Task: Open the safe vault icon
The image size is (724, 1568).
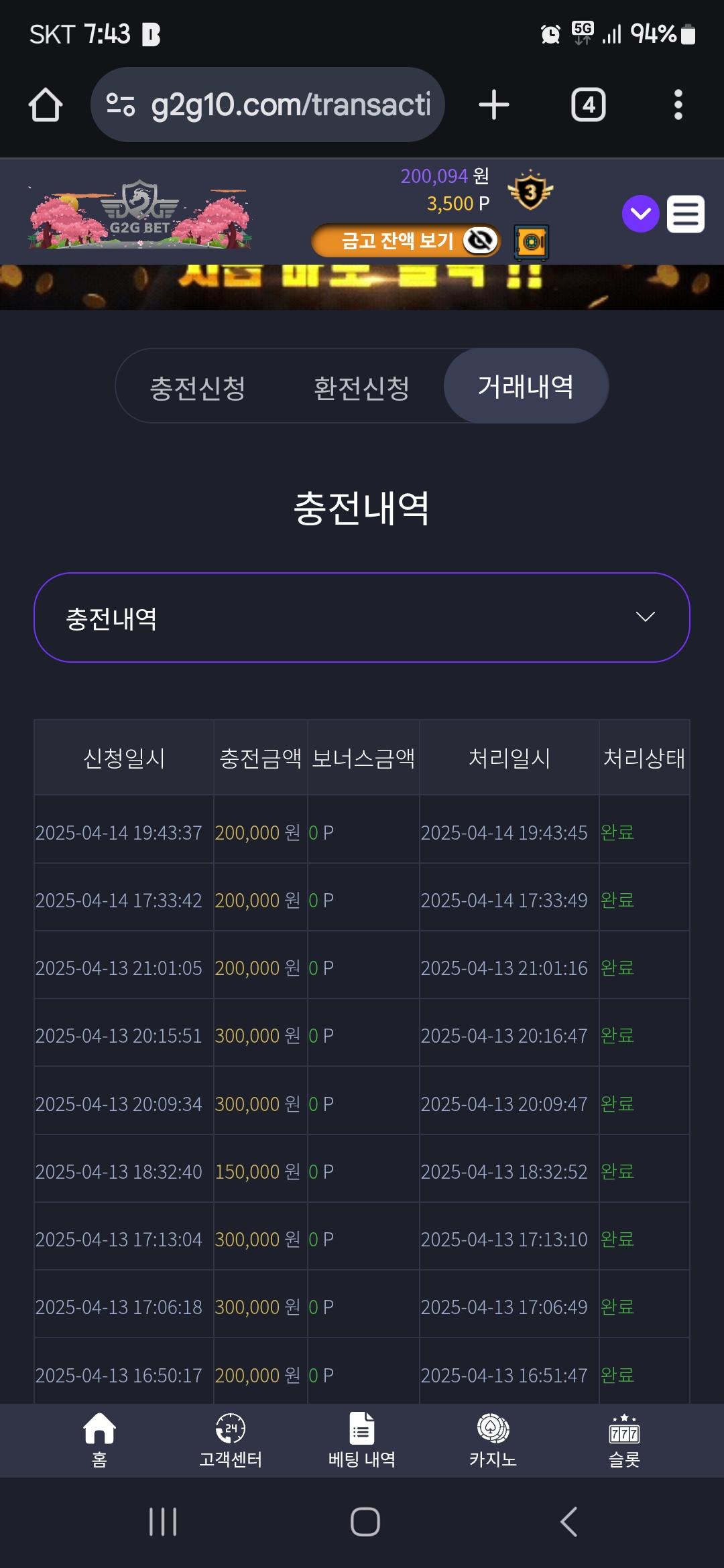Action: point(532,242)
